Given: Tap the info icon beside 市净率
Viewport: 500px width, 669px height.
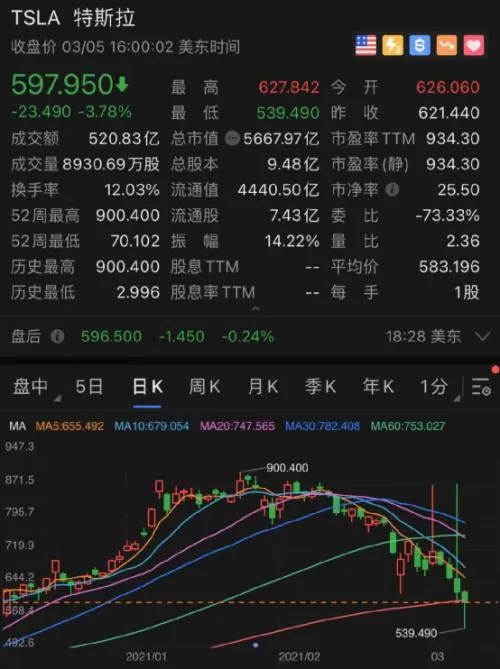Looking at the screenshot, I should pyautogui.click(x=392, y=189).
